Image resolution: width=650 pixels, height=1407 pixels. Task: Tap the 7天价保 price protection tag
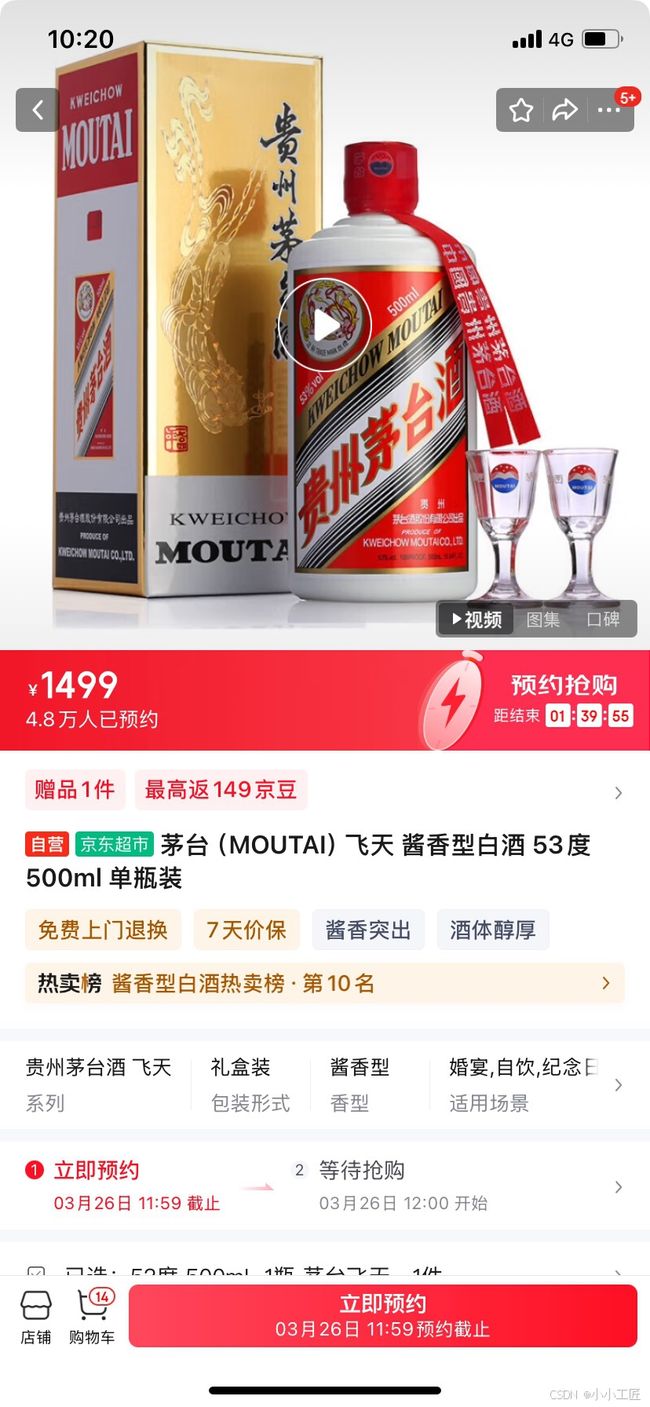(x=246, y=930)
